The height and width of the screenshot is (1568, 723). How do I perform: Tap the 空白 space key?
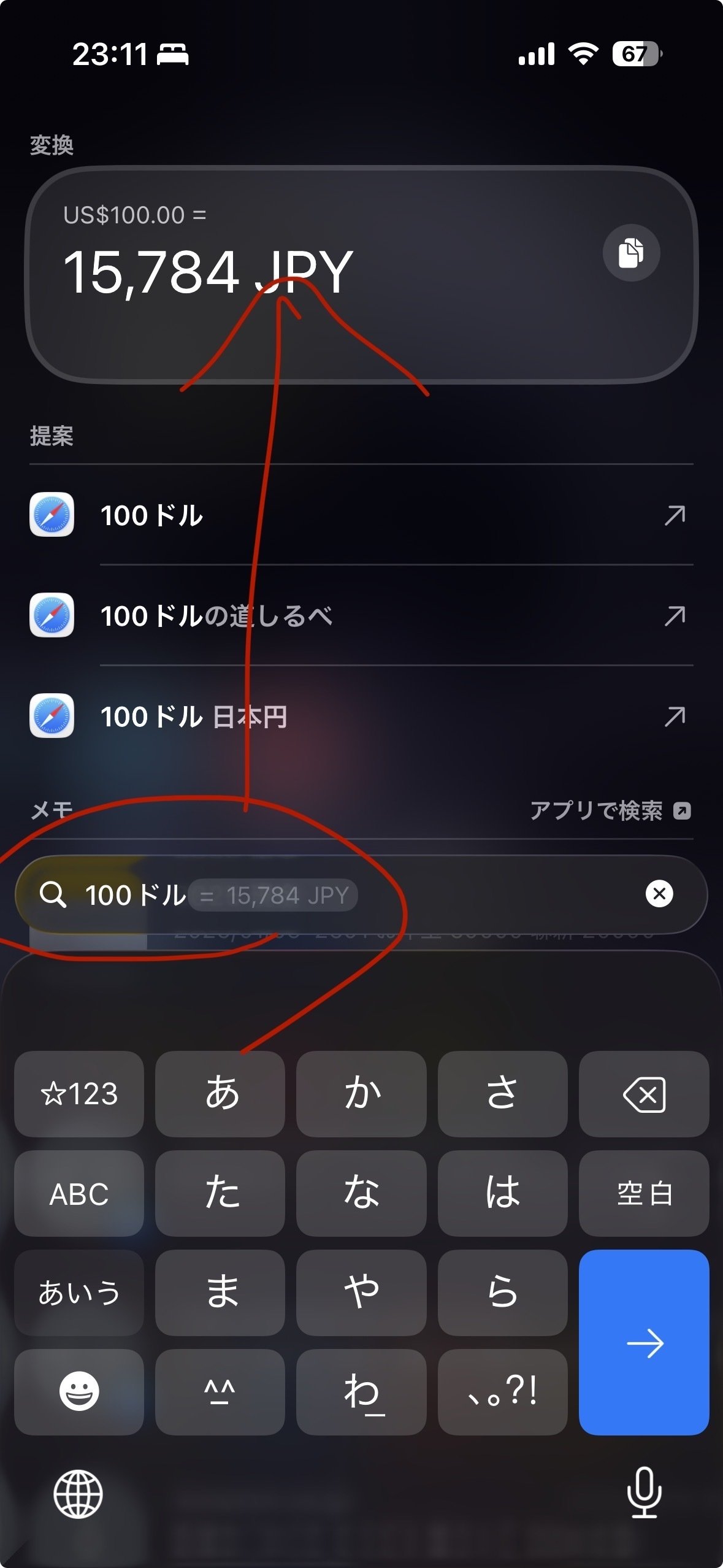(644, 1193)
